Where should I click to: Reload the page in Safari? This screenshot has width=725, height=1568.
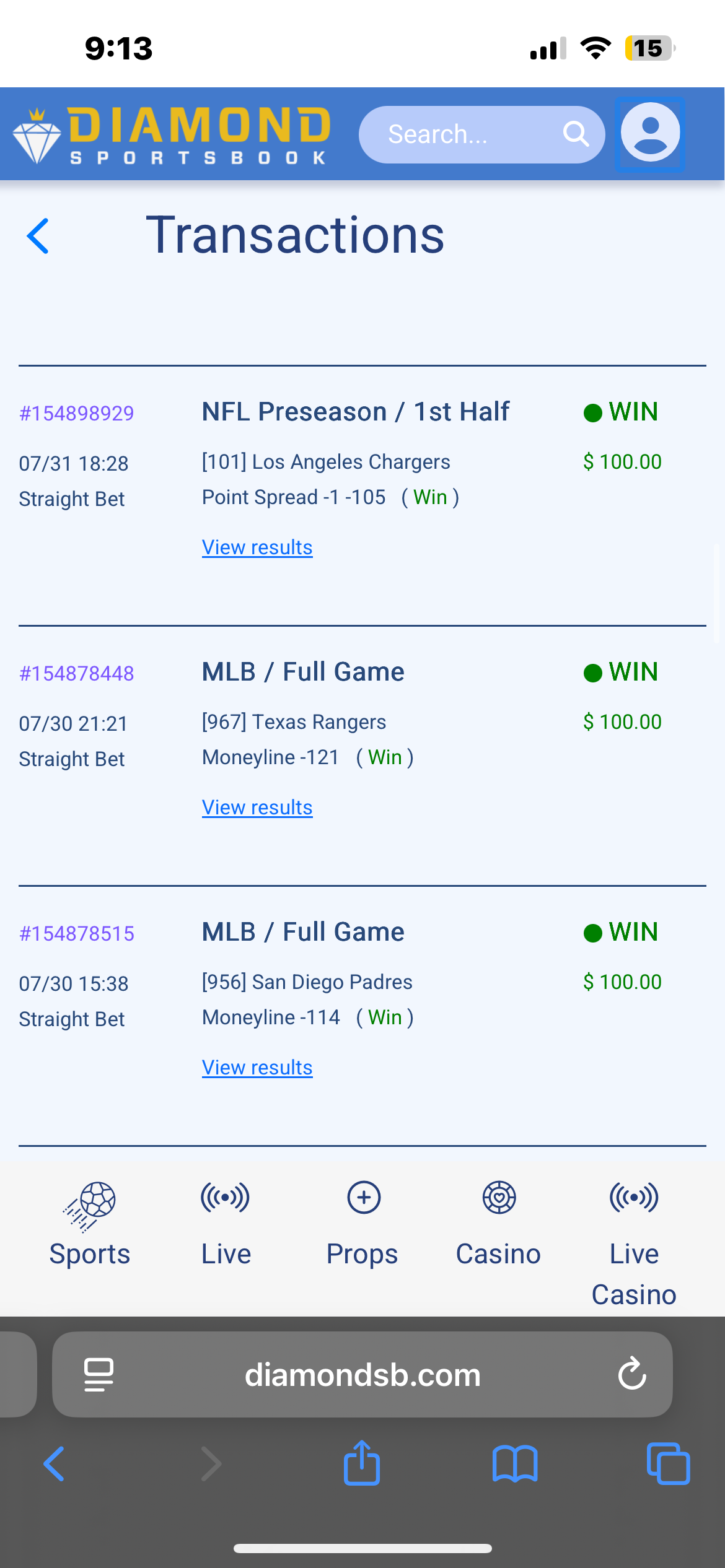pos(632,1374)
